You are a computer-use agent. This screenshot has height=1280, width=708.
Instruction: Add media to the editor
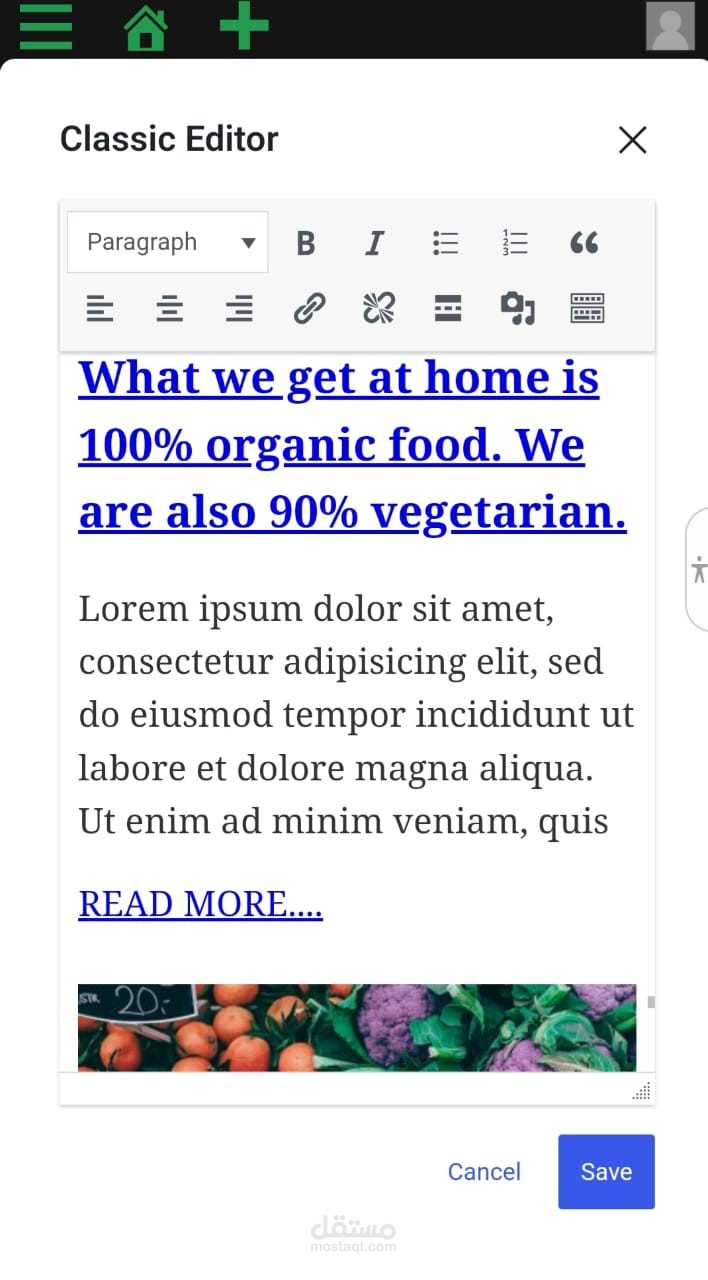517,309
